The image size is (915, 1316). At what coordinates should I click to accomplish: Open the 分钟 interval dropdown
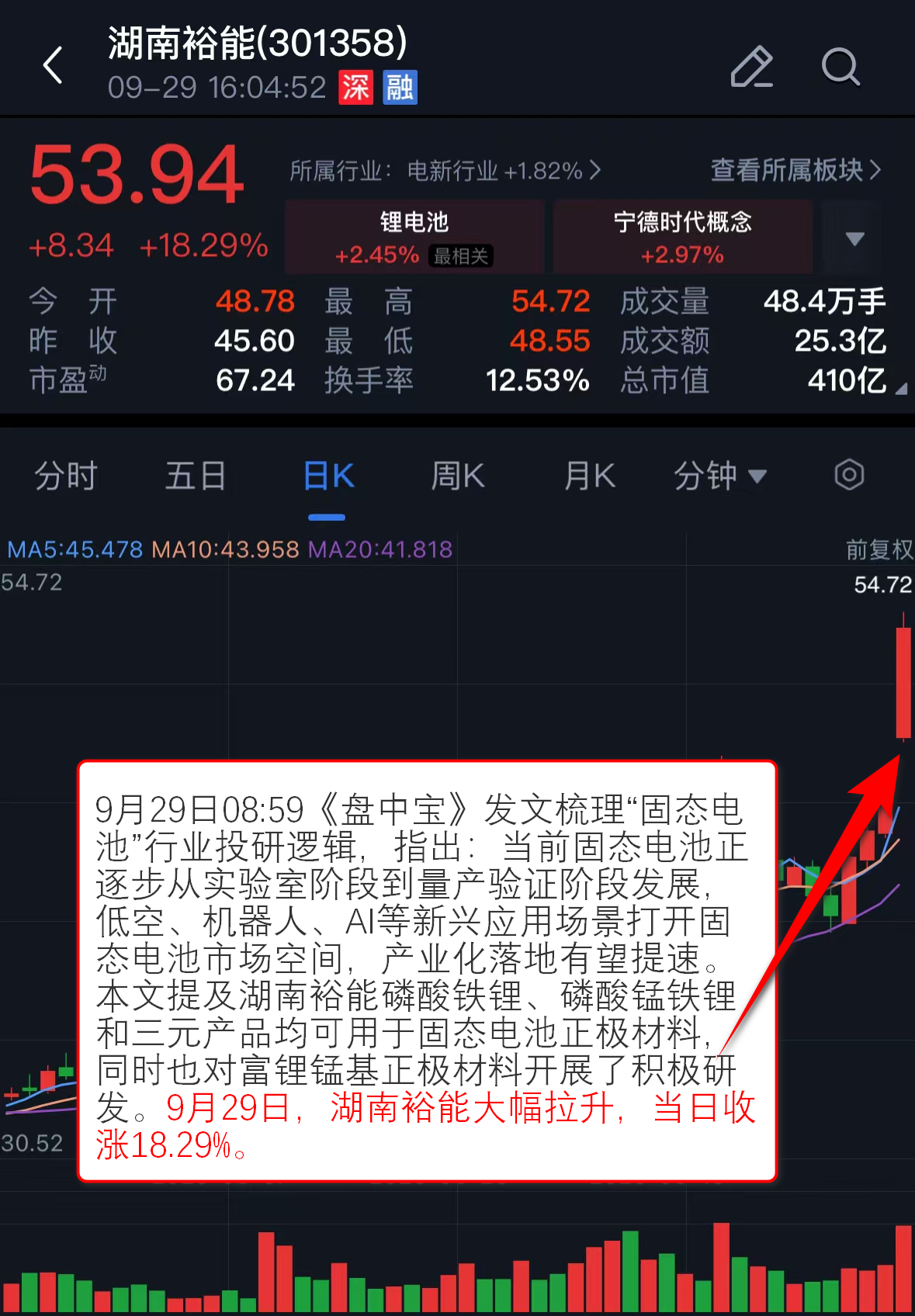(719, 476)
